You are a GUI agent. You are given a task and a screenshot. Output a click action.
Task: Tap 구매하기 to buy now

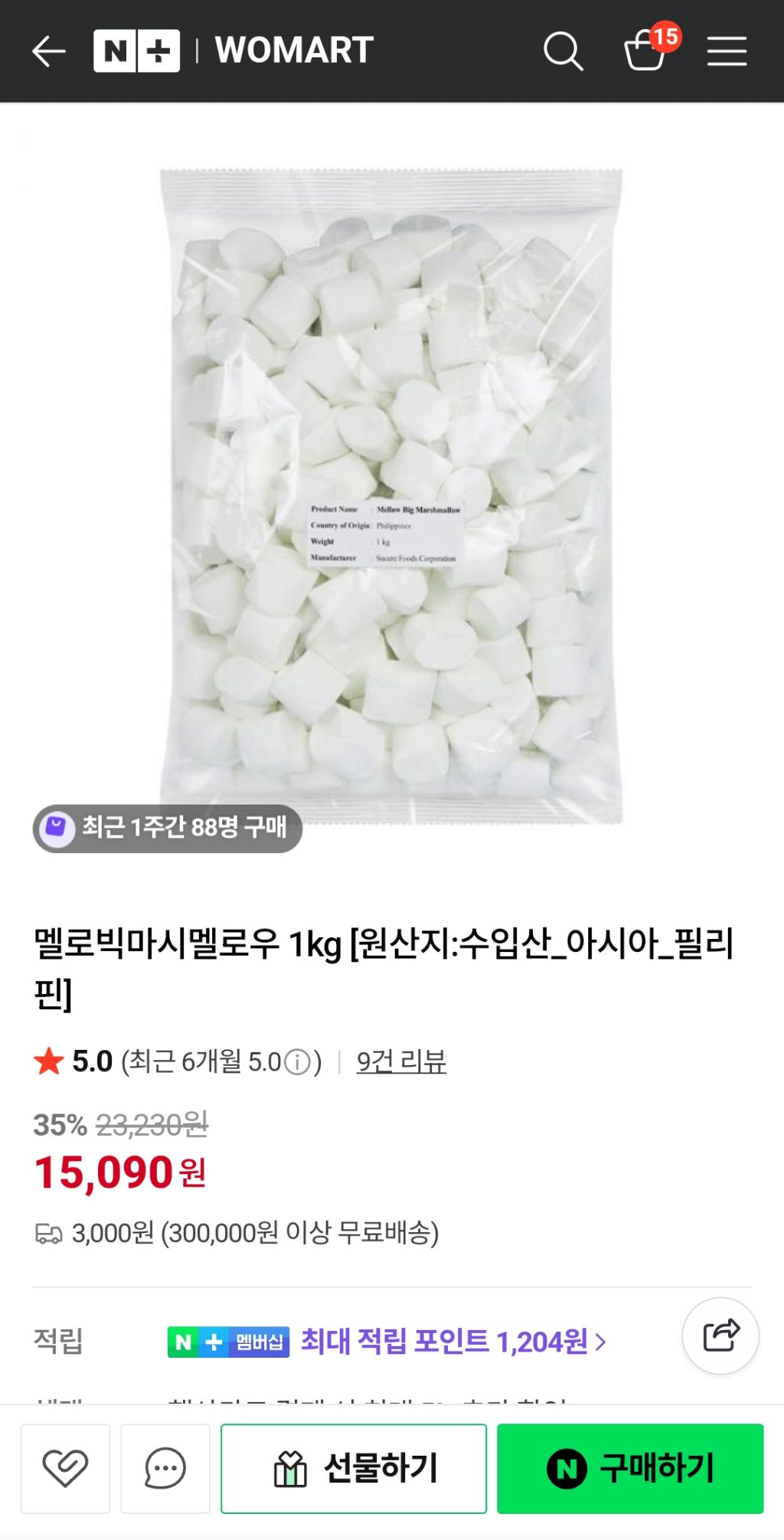click(x=630, y=1468)
